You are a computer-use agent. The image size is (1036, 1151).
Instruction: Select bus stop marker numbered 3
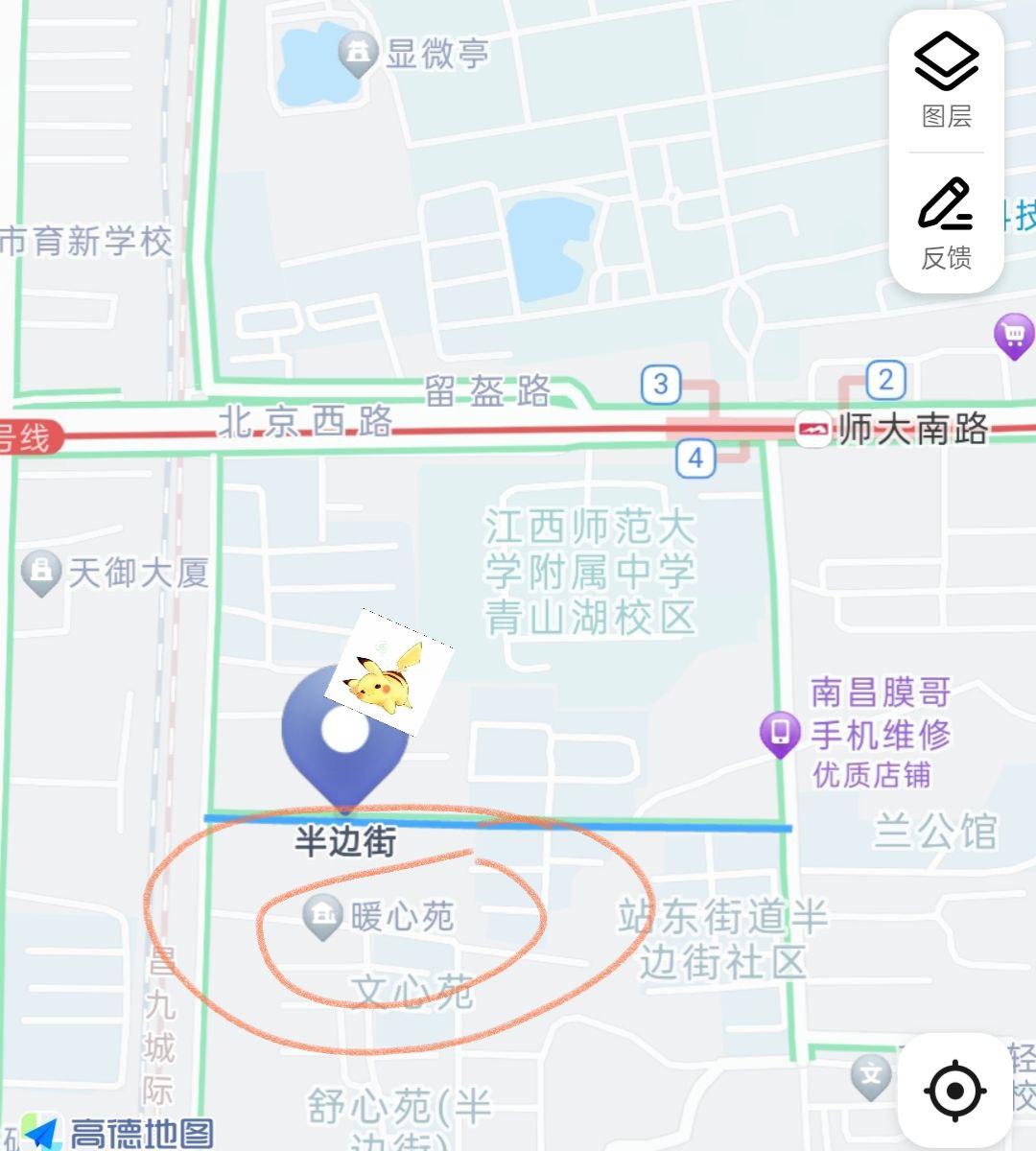660,382
